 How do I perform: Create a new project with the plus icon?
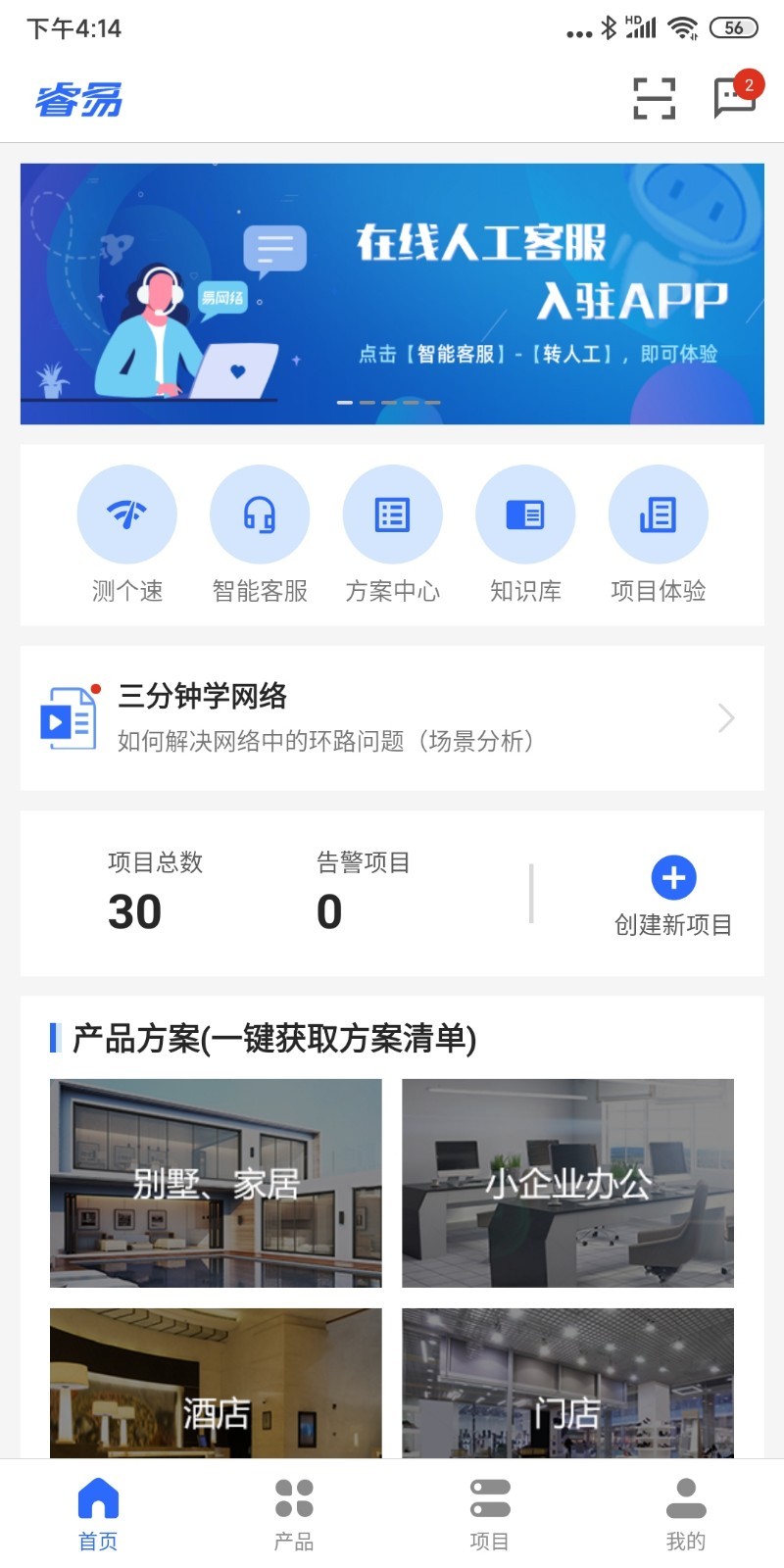pyautogui.click(x=672, y=878)
